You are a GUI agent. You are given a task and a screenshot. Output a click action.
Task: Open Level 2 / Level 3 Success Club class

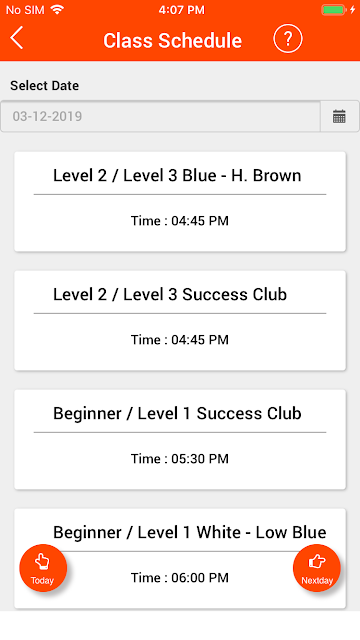180,320
